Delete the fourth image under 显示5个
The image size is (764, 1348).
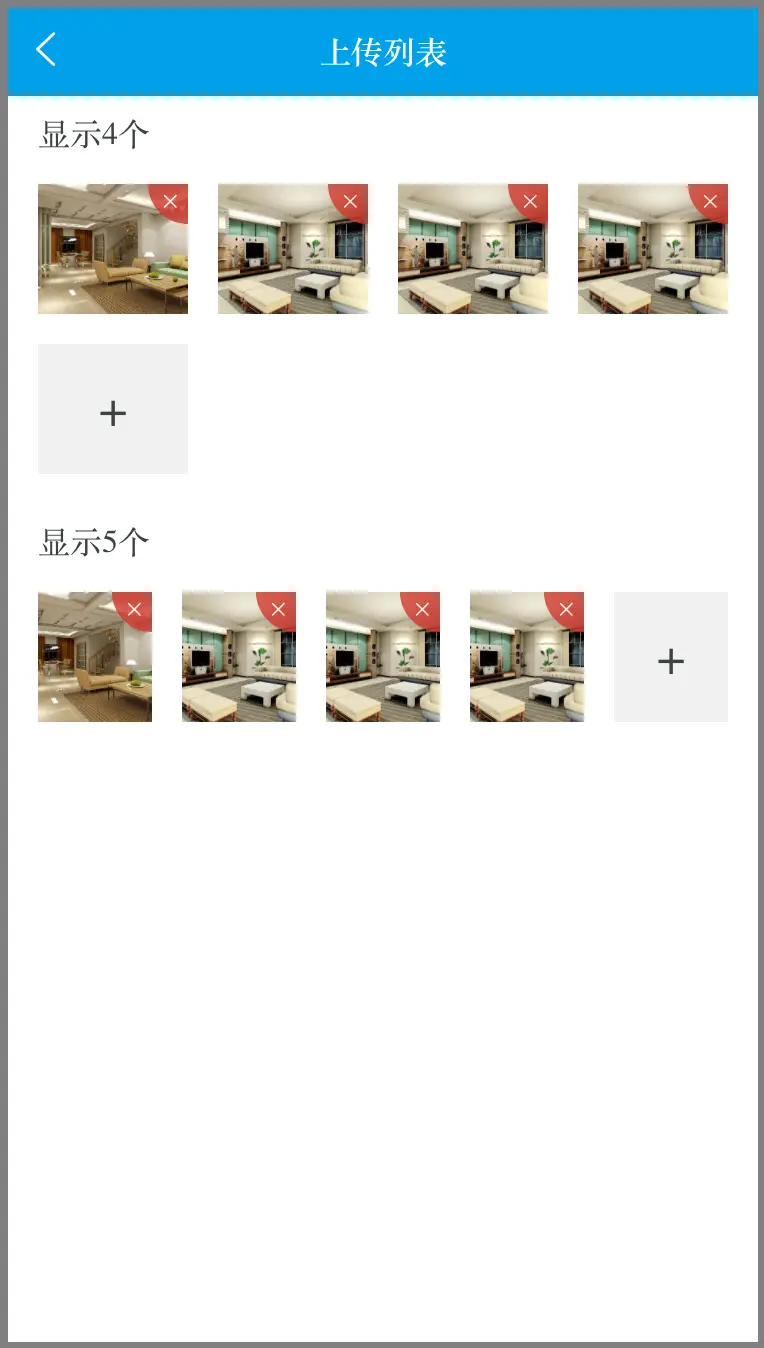[x=567, y=609]
